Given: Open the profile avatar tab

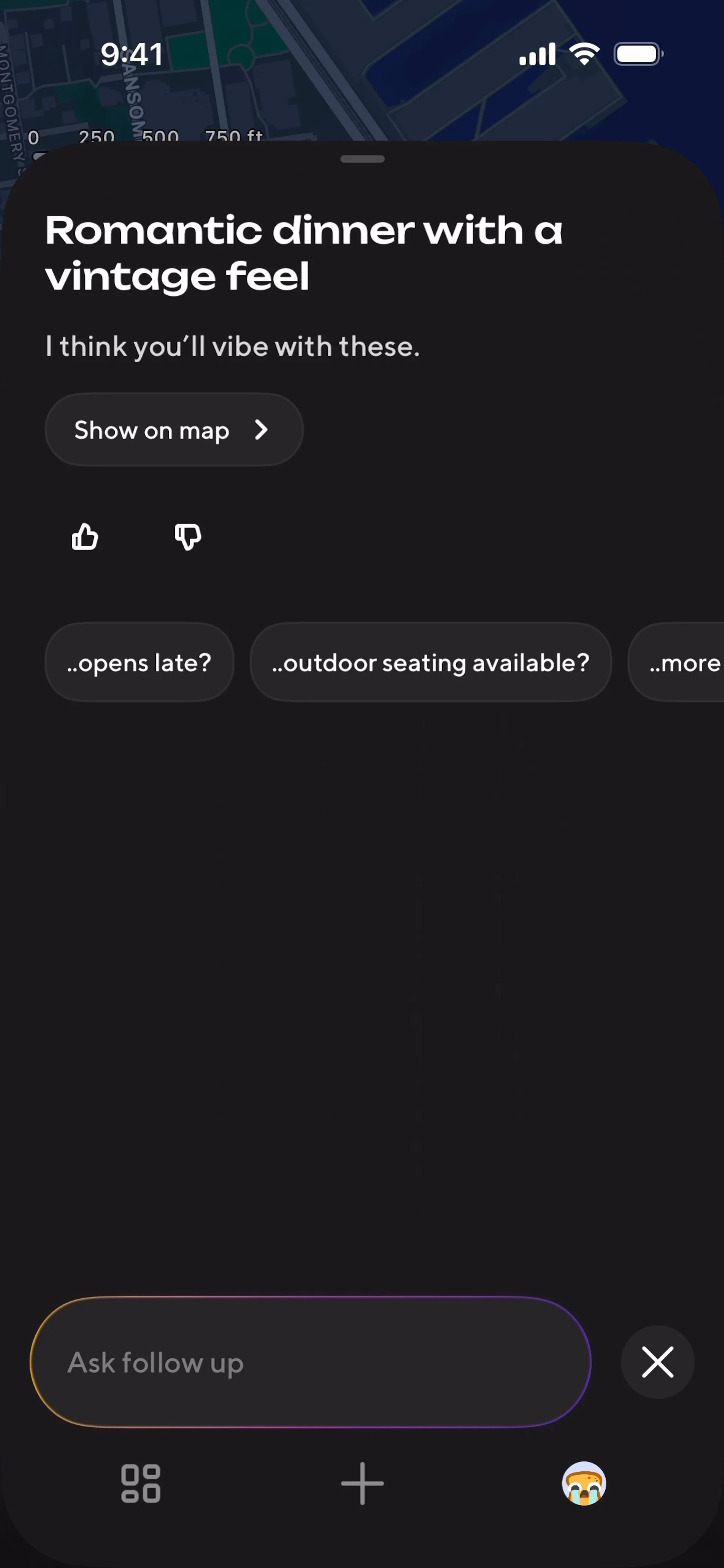Looking at the screenshot, I should pos(583,1484).
